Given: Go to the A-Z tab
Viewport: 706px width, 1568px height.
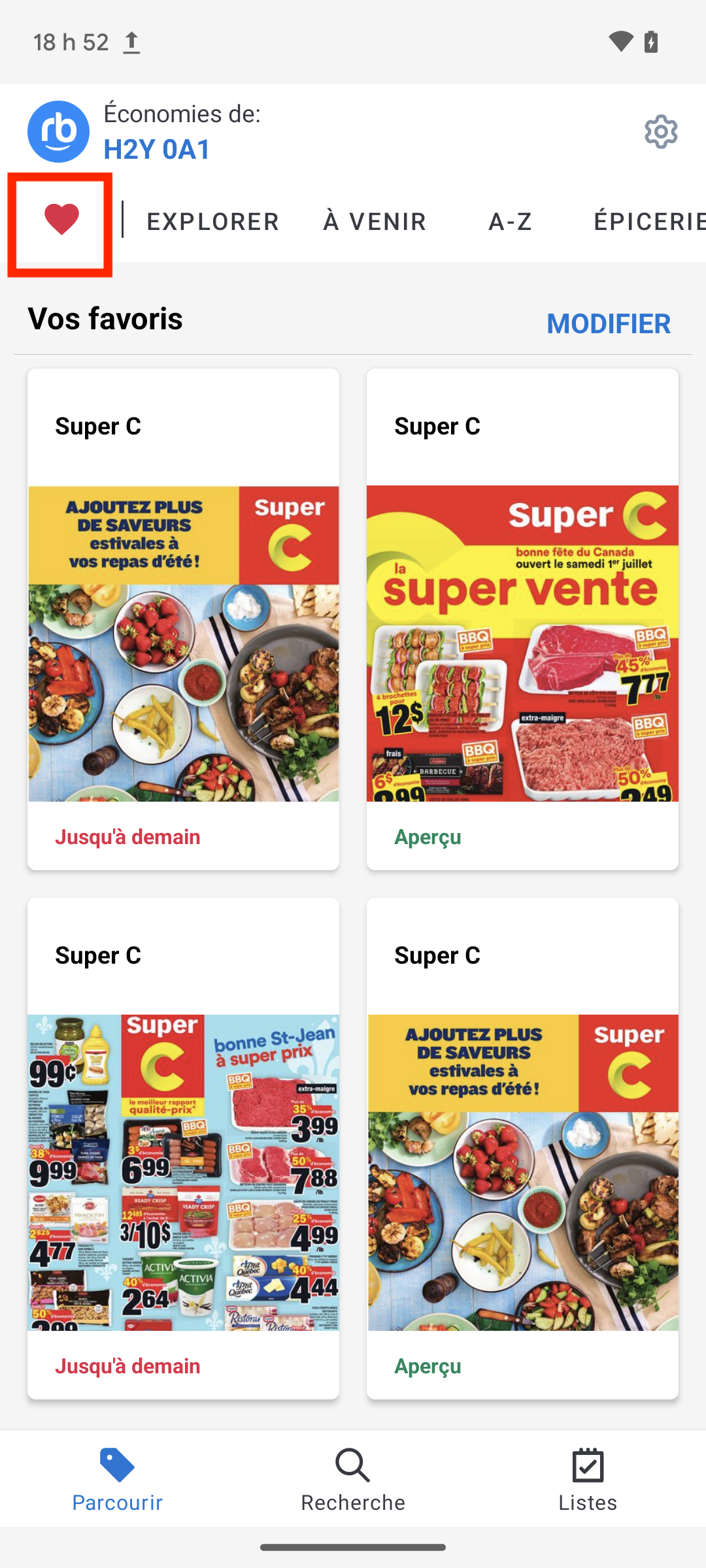Looking at the screenshot, I should (x=510, y=221).
